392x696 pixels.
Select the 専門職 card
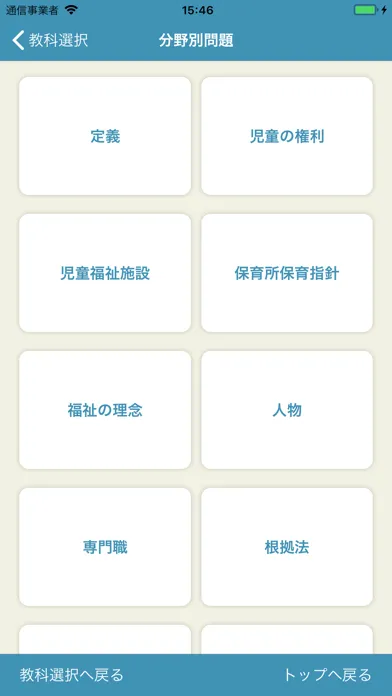click(x=105, y=547)
